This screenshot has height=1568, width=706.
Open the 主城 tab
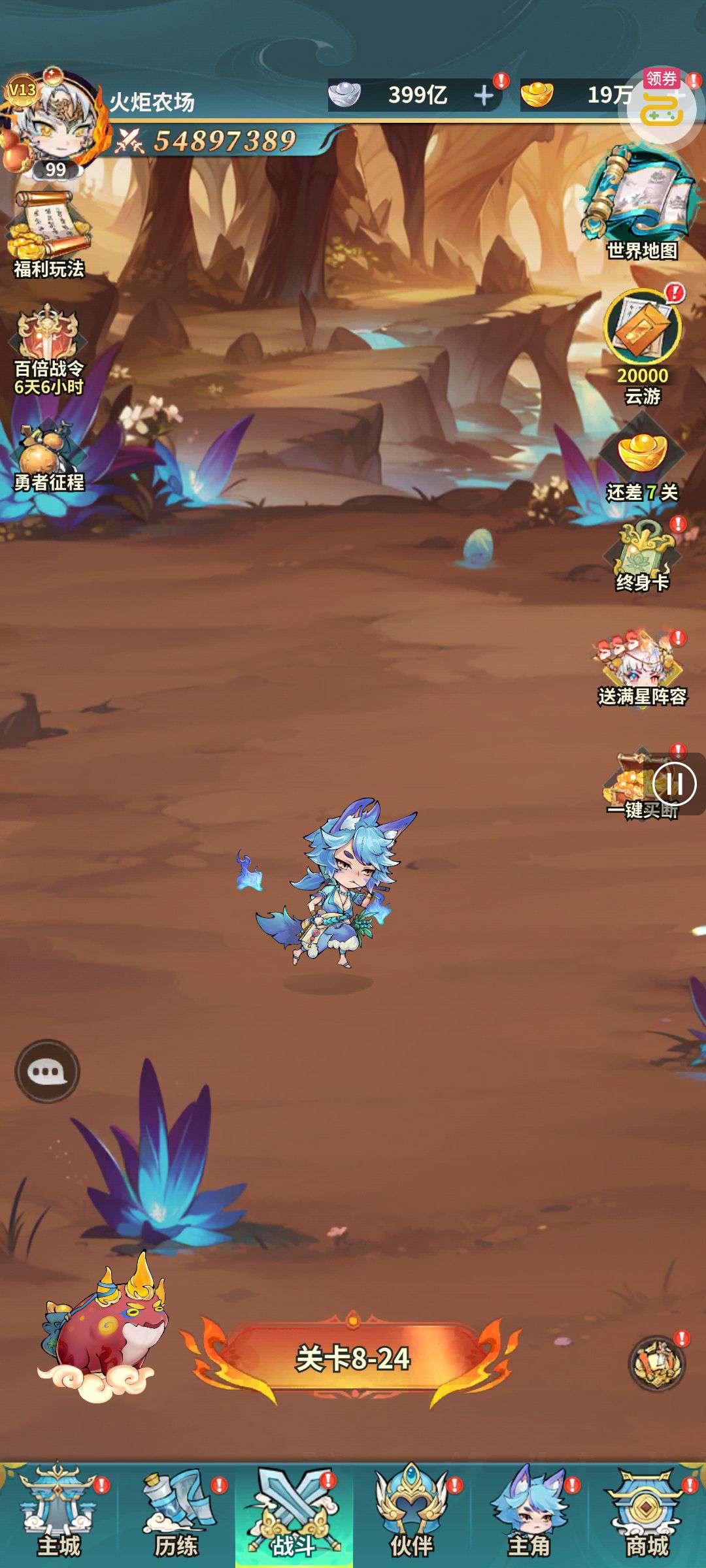point(59,1514)
